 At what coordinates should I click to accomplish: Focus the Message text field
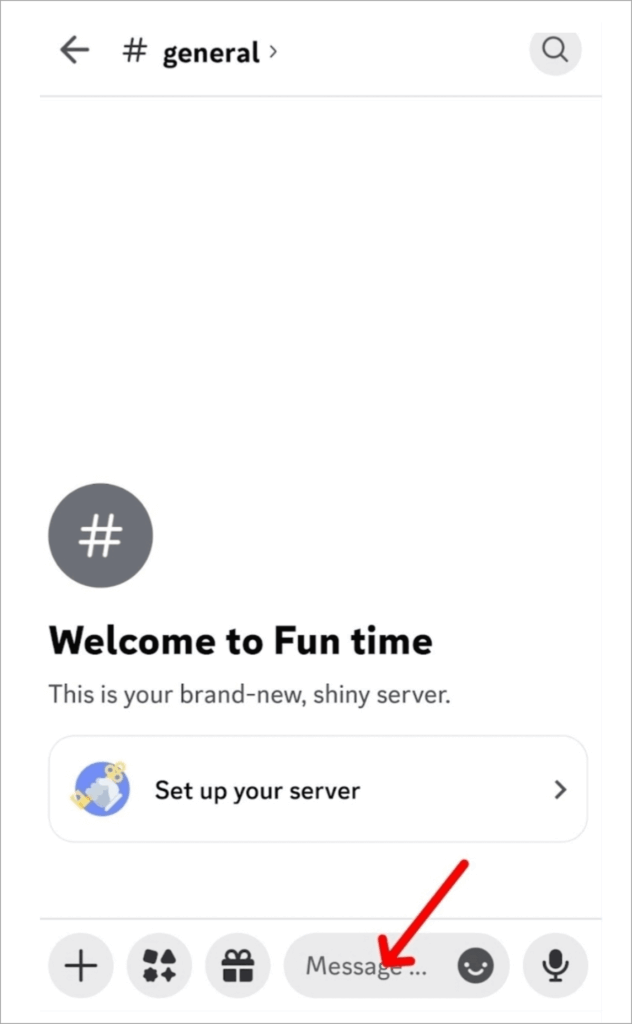pos(365,966)
